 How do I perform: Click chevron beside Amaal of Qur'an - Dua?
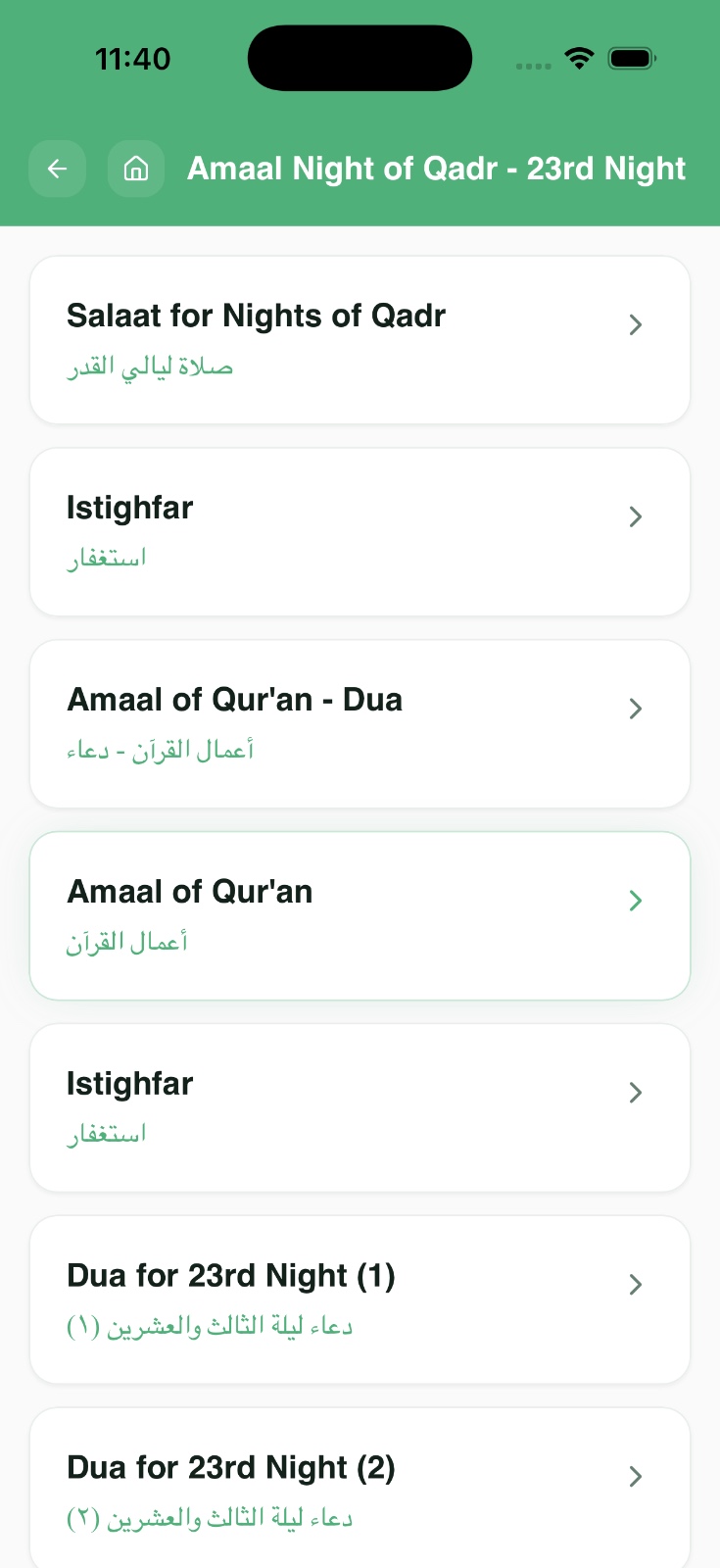click(x=635, y=709)
